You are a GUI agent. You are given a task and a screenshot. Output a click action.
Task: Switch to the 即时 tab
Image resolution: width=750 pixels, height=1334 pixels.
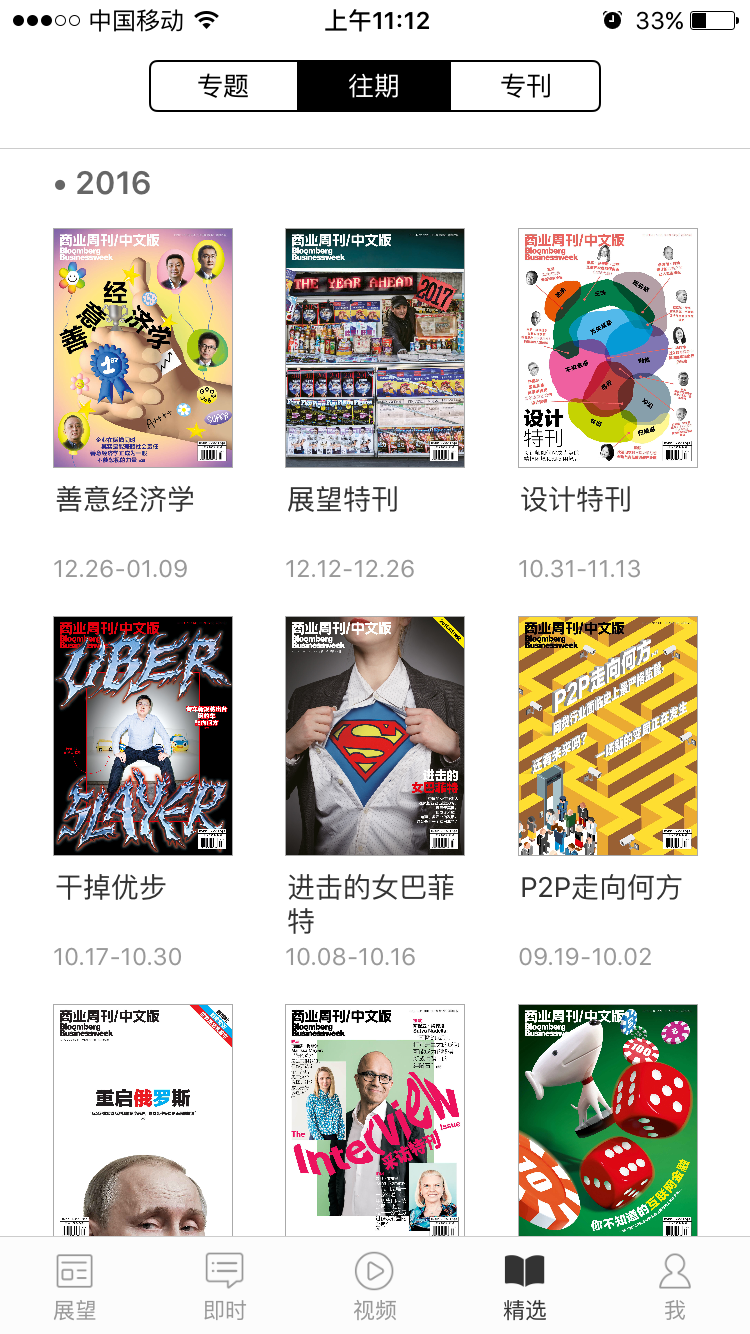224,1286
